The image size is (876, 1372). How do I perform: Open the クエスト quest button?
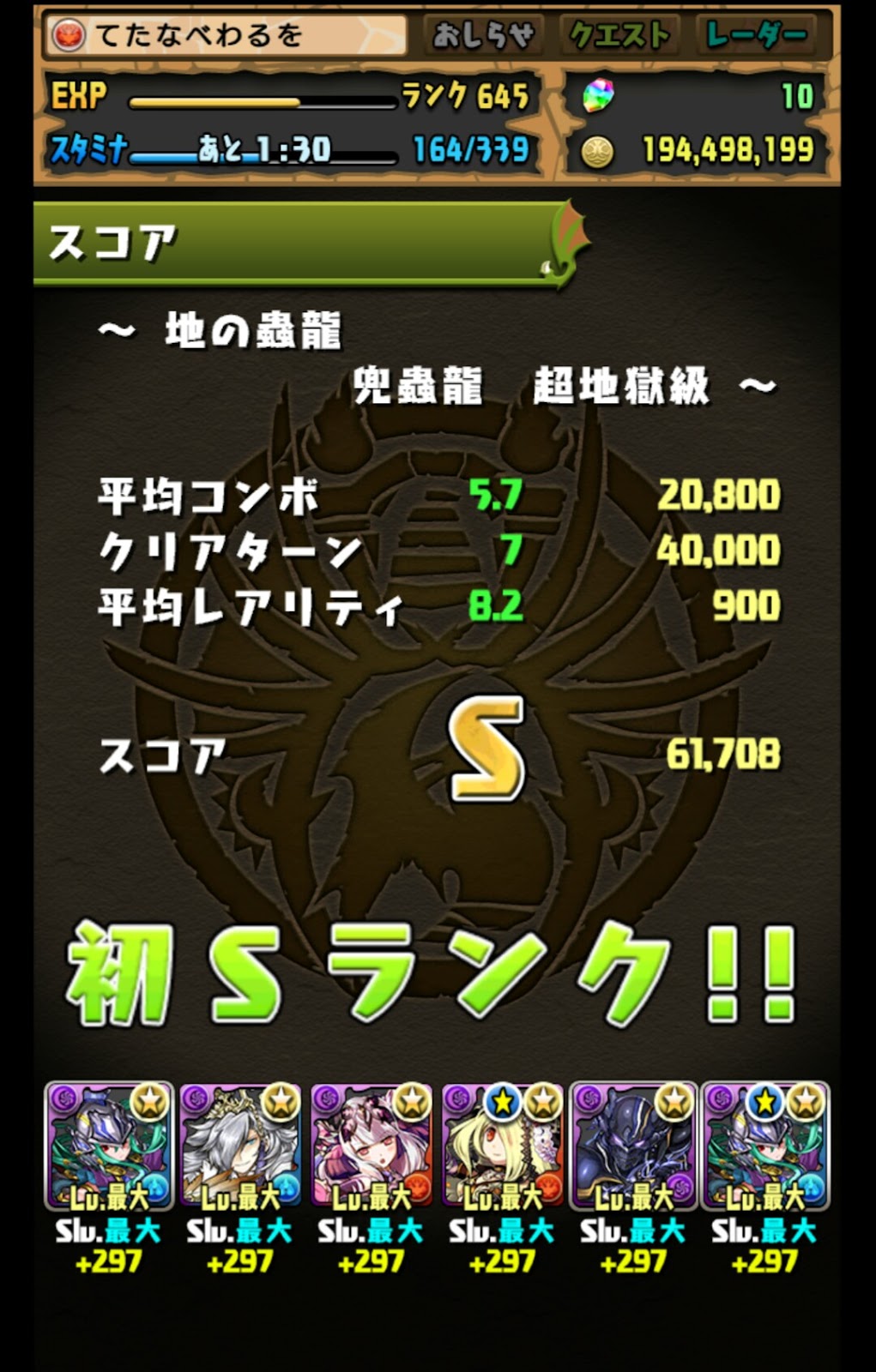tap(619, 35)
